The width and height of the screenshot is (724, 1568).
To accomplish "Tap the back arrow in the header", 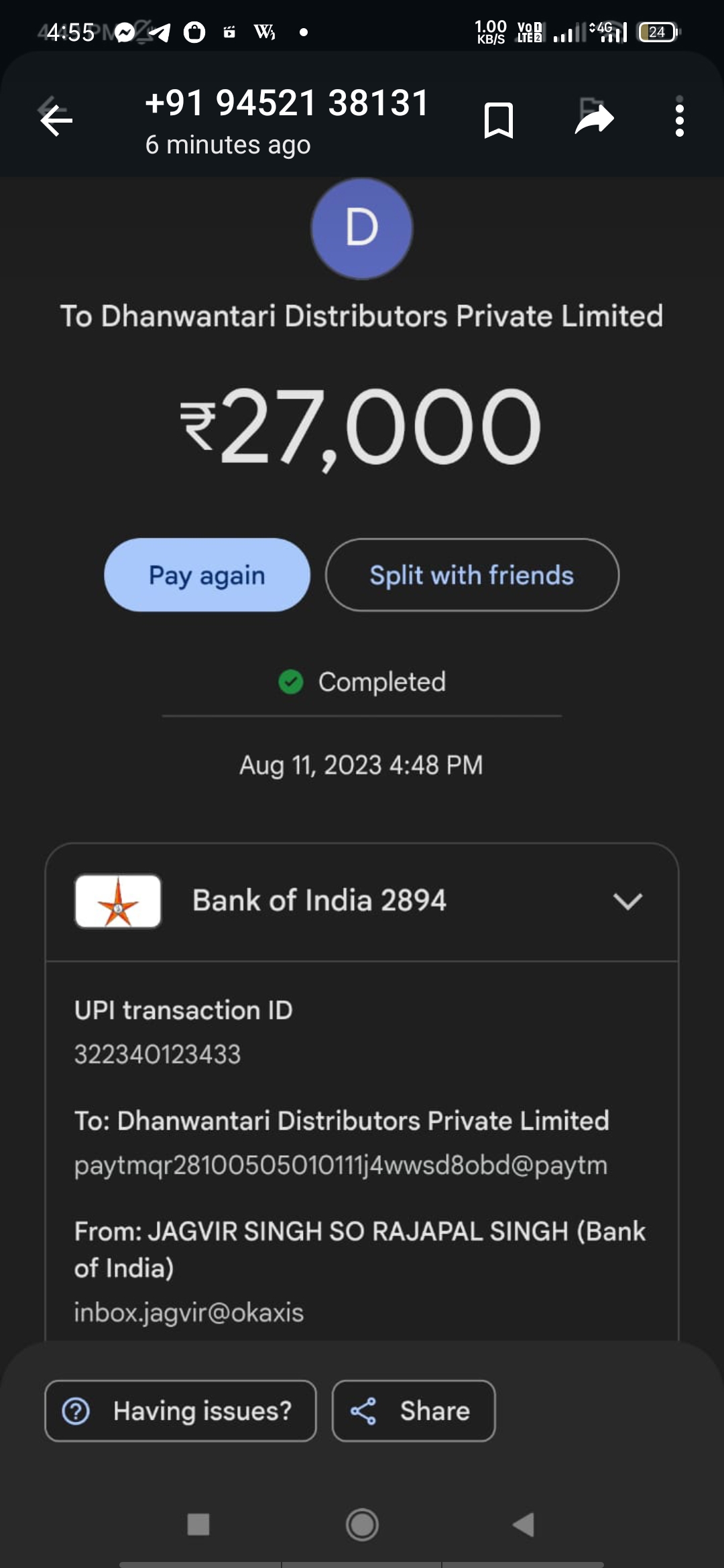I will 56,121.
